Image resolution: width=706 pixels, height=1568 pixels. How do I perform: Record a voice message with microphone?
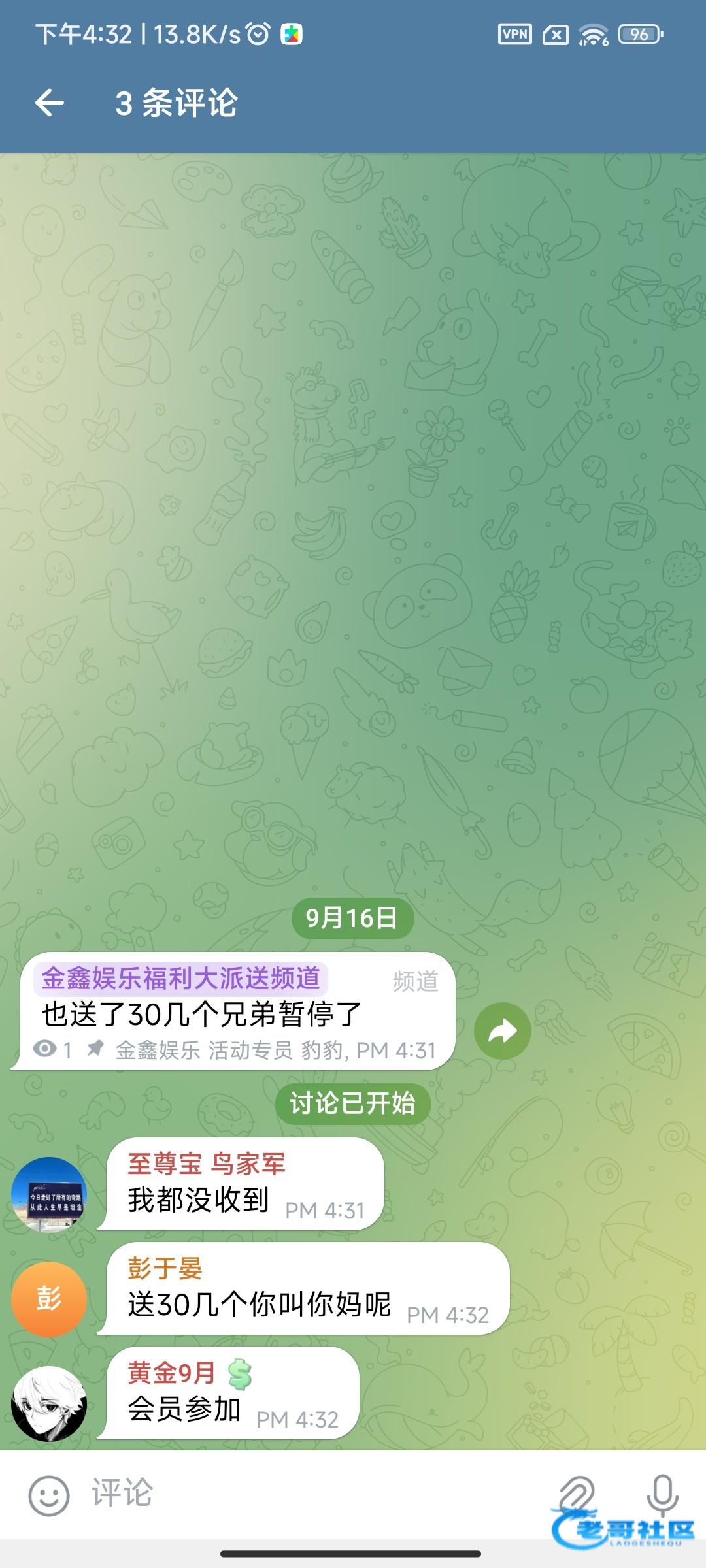tap(662, 1494)
